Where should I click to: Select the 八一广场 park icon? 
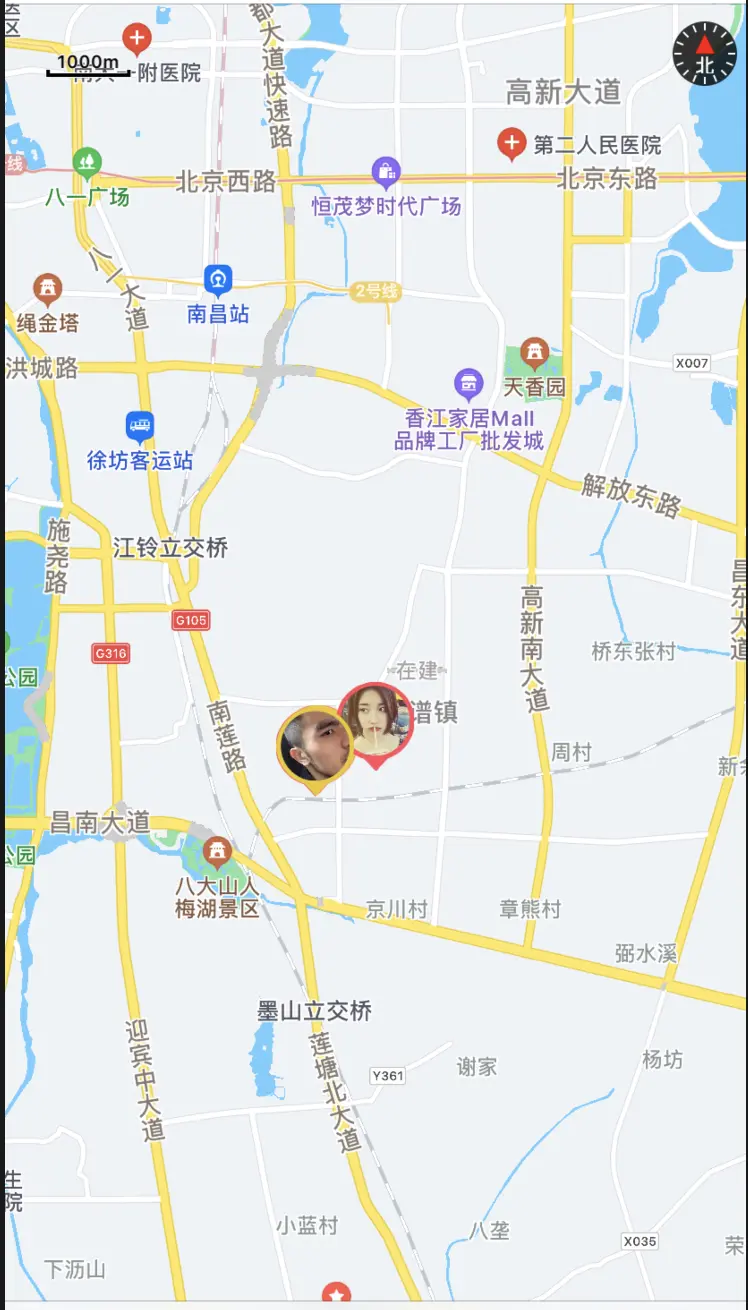86,163
